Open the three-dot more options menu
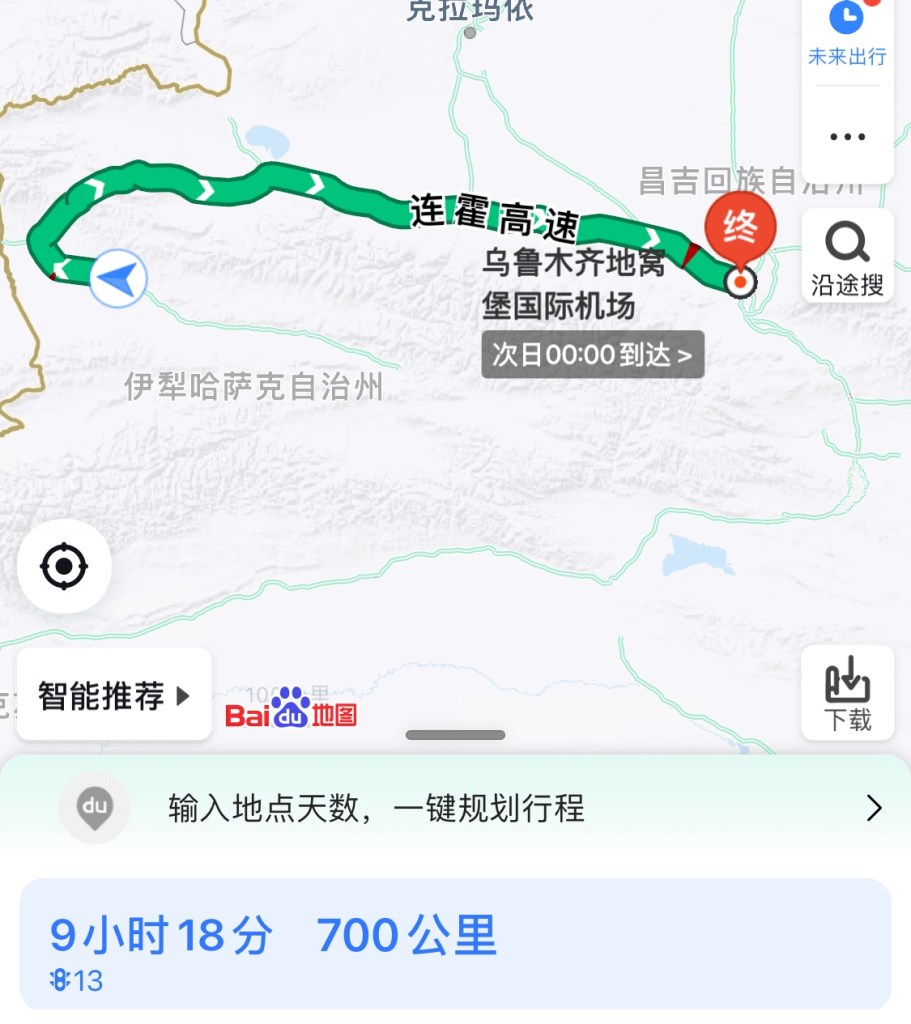 coord(847,137)
